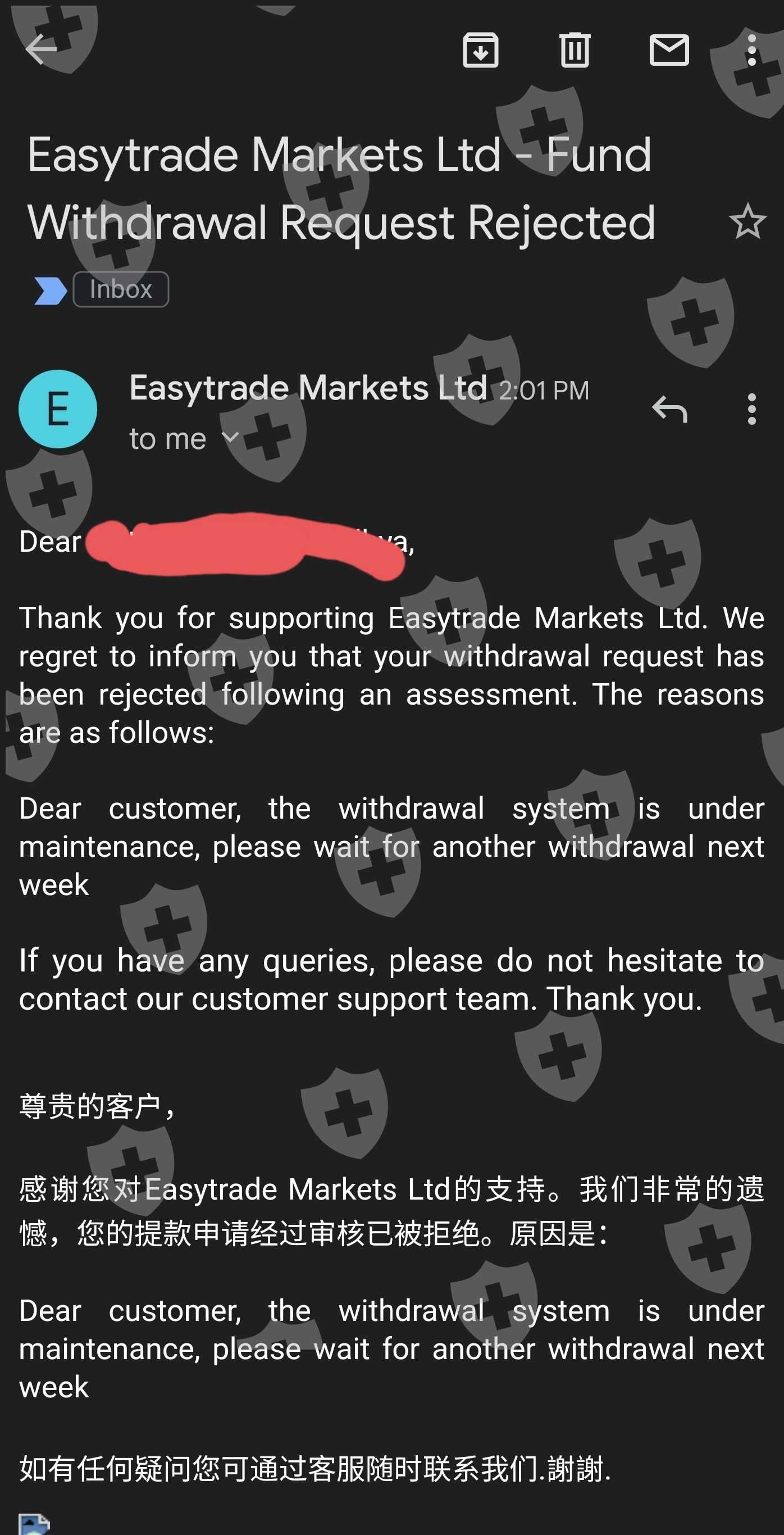Star this email
This screenshot has width=784, height=1535.
747,222
